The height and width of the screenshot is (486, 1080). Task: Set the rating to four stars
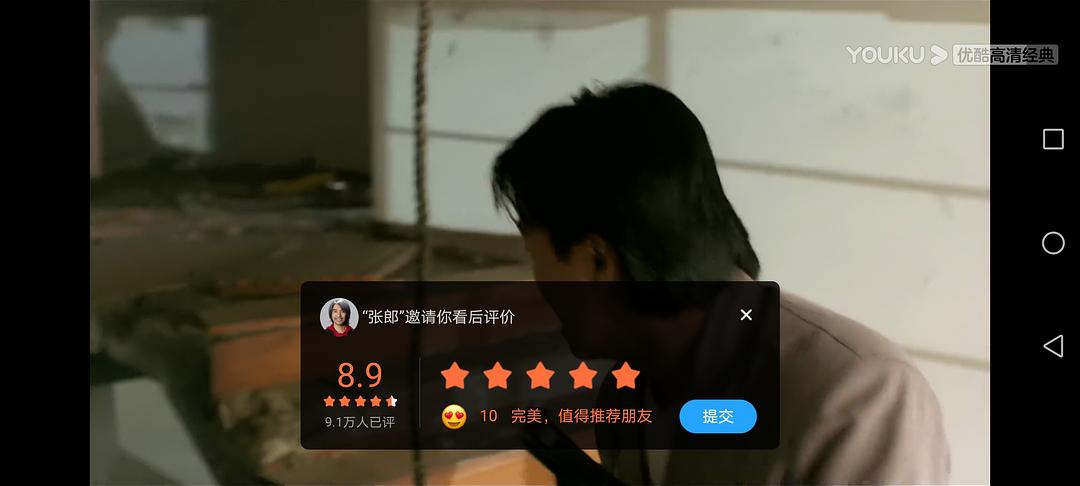583,376
